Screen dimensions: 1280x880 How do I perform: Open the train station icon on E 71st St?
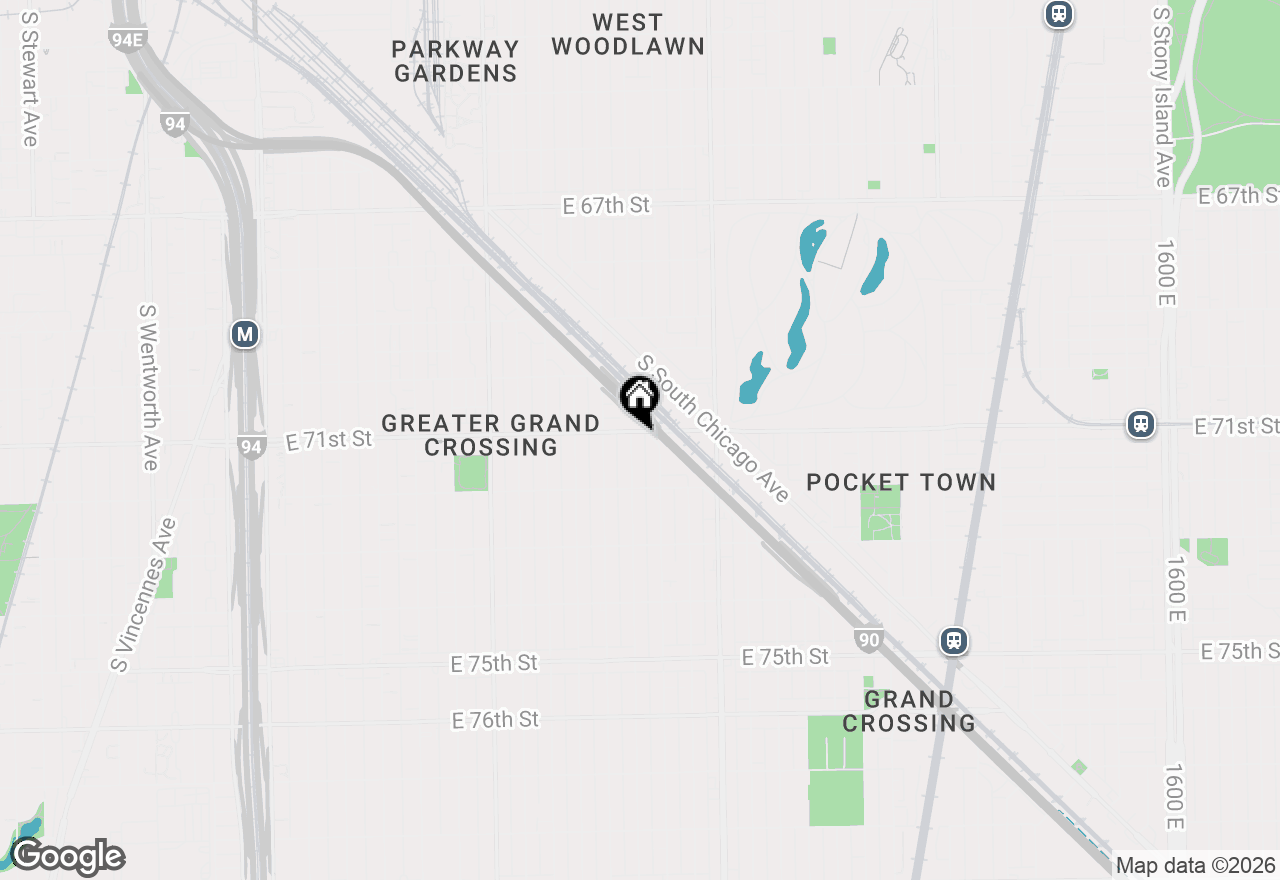[1141, 424]
